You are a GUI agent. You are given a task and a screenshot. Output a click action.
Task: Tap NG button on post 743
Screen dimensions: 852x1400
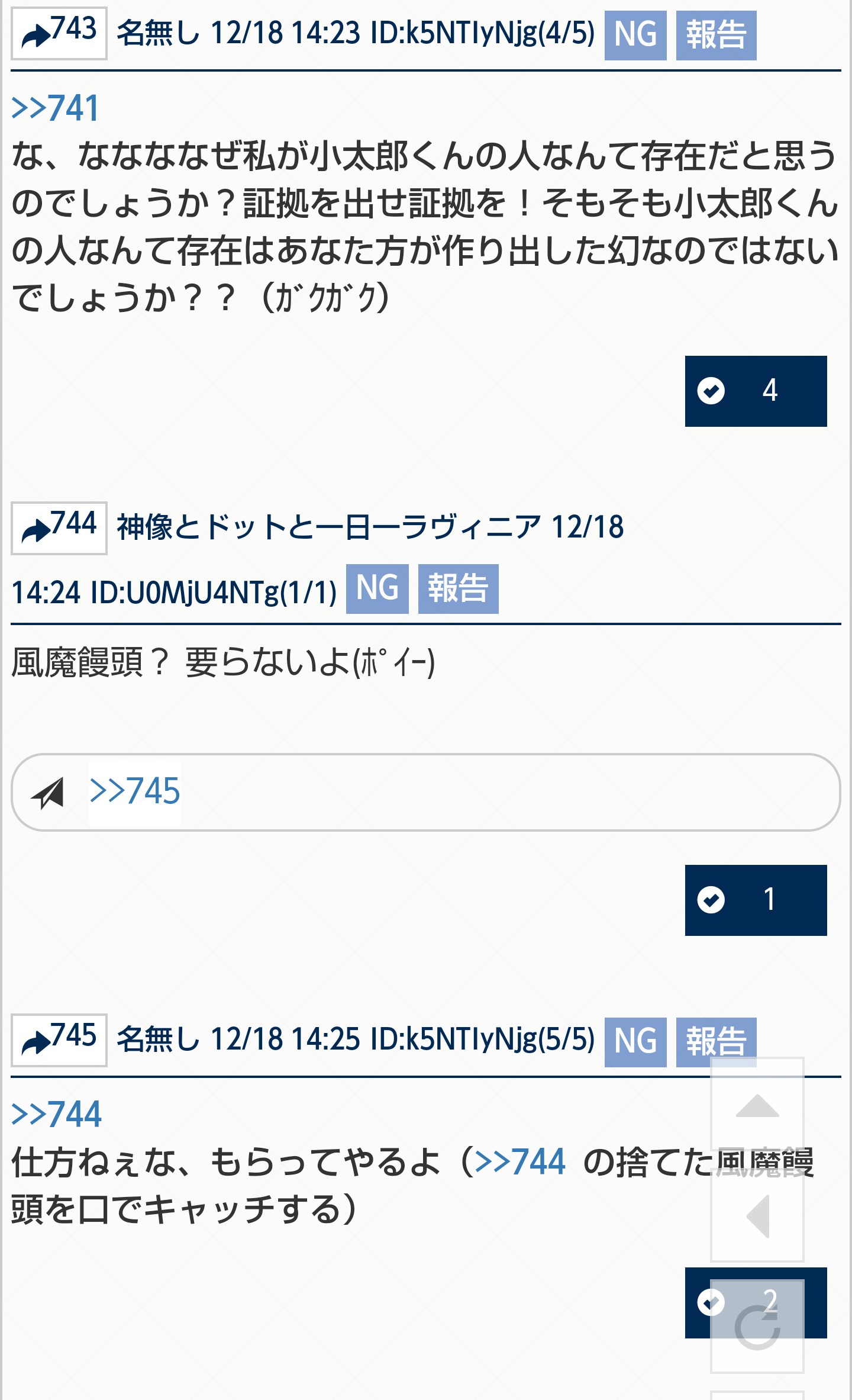coord(635,35)
